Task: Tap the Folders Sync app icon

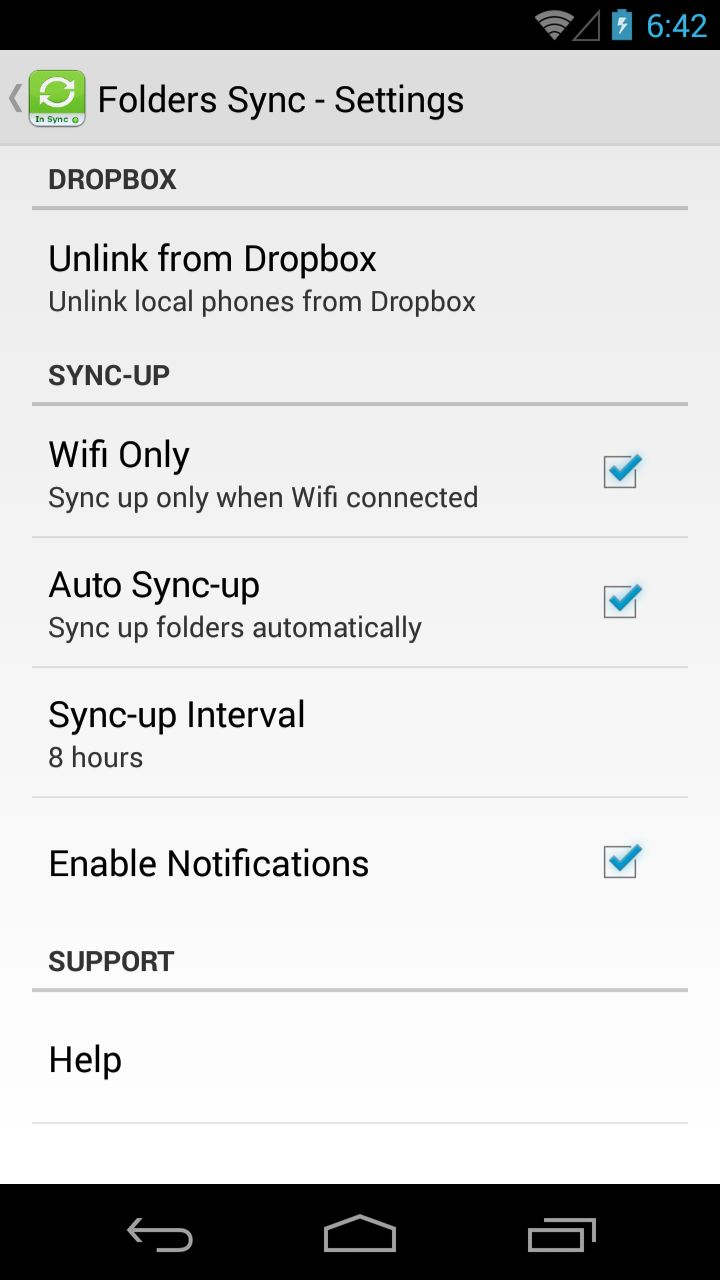Action: tap(56, 97)
